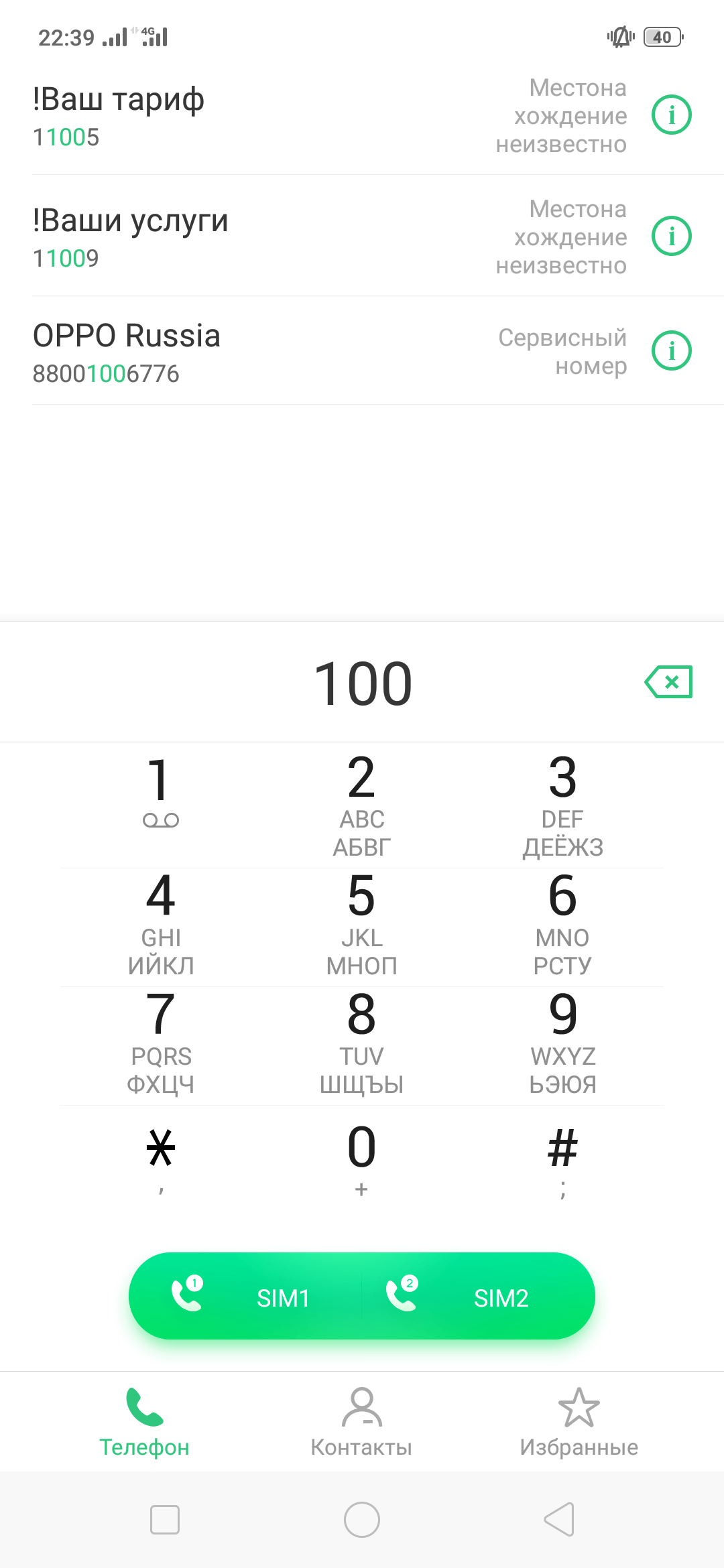Enter the hash symbol on the keypad

point(562,1158)
